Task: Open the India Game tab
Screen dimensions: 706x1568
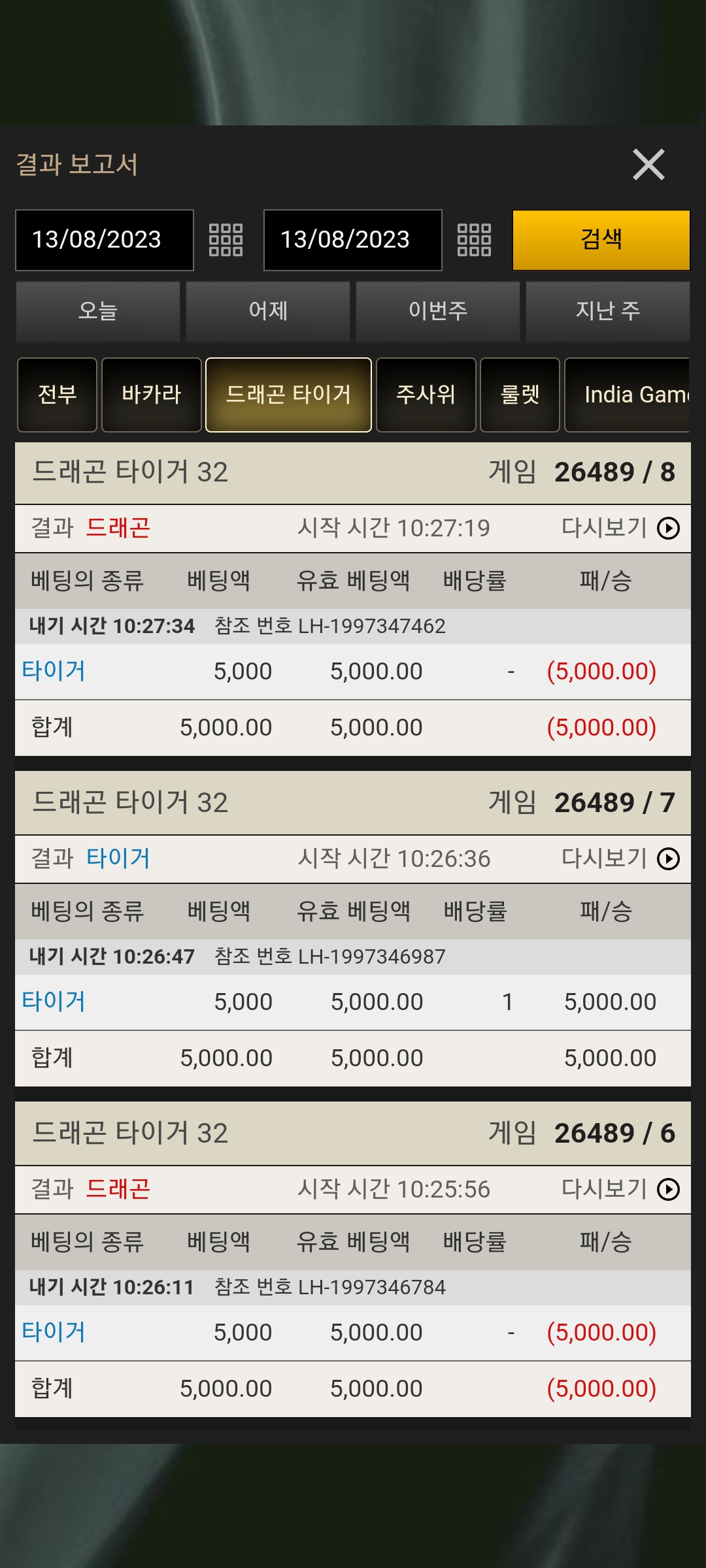Action: click(628, 395)
